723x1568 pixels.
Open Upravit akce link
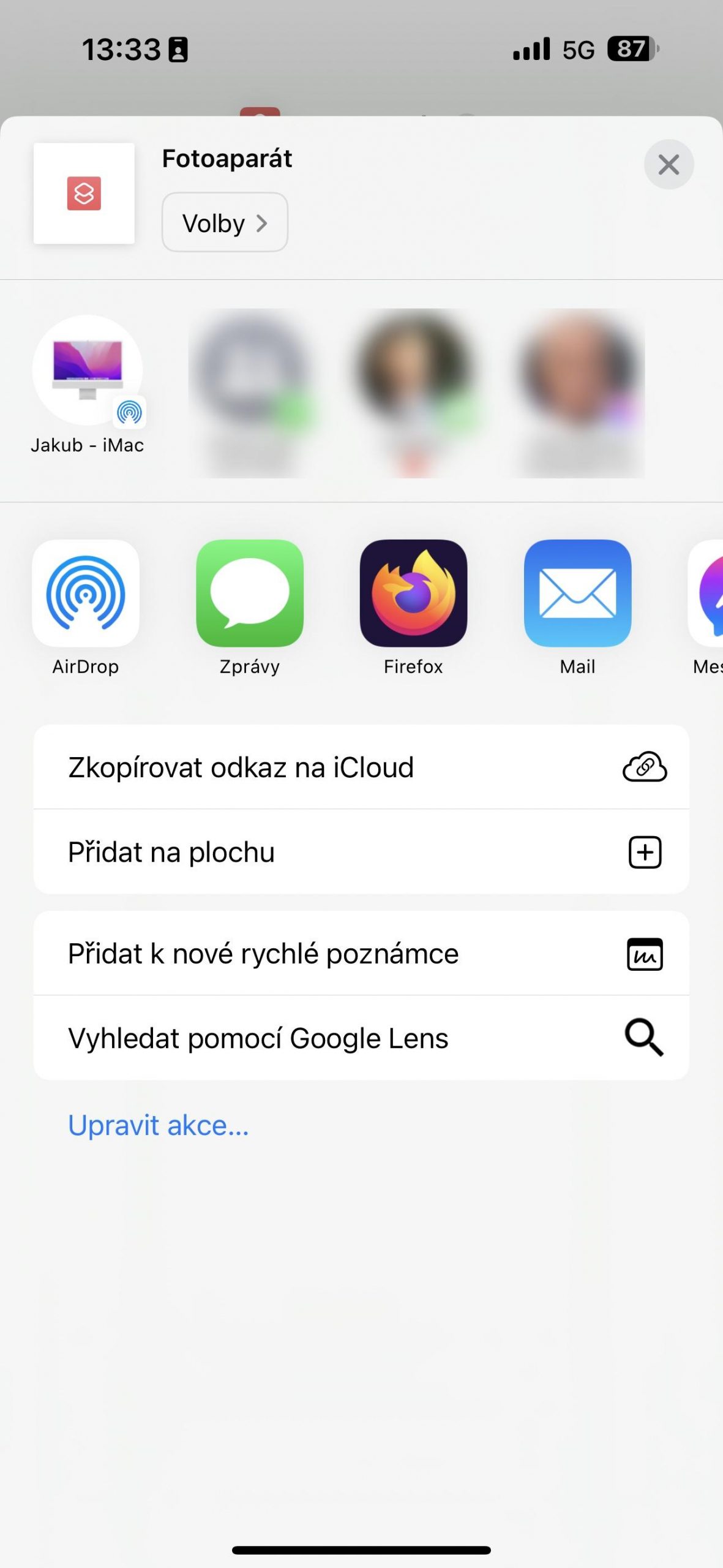159,1125
